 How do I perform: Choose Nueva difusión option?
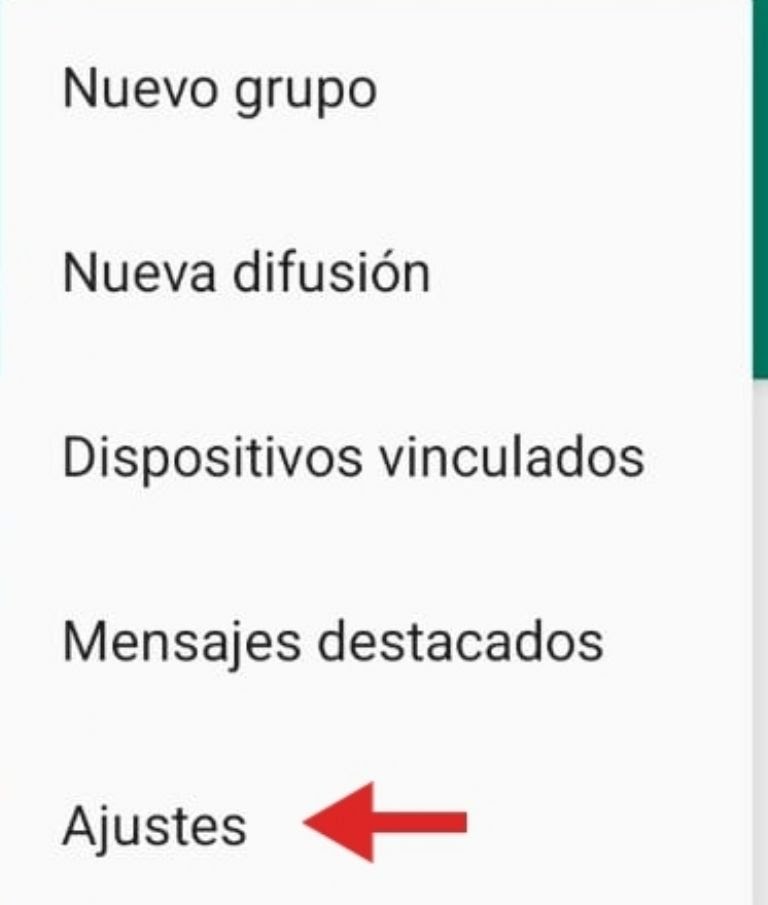coord(246,273)
